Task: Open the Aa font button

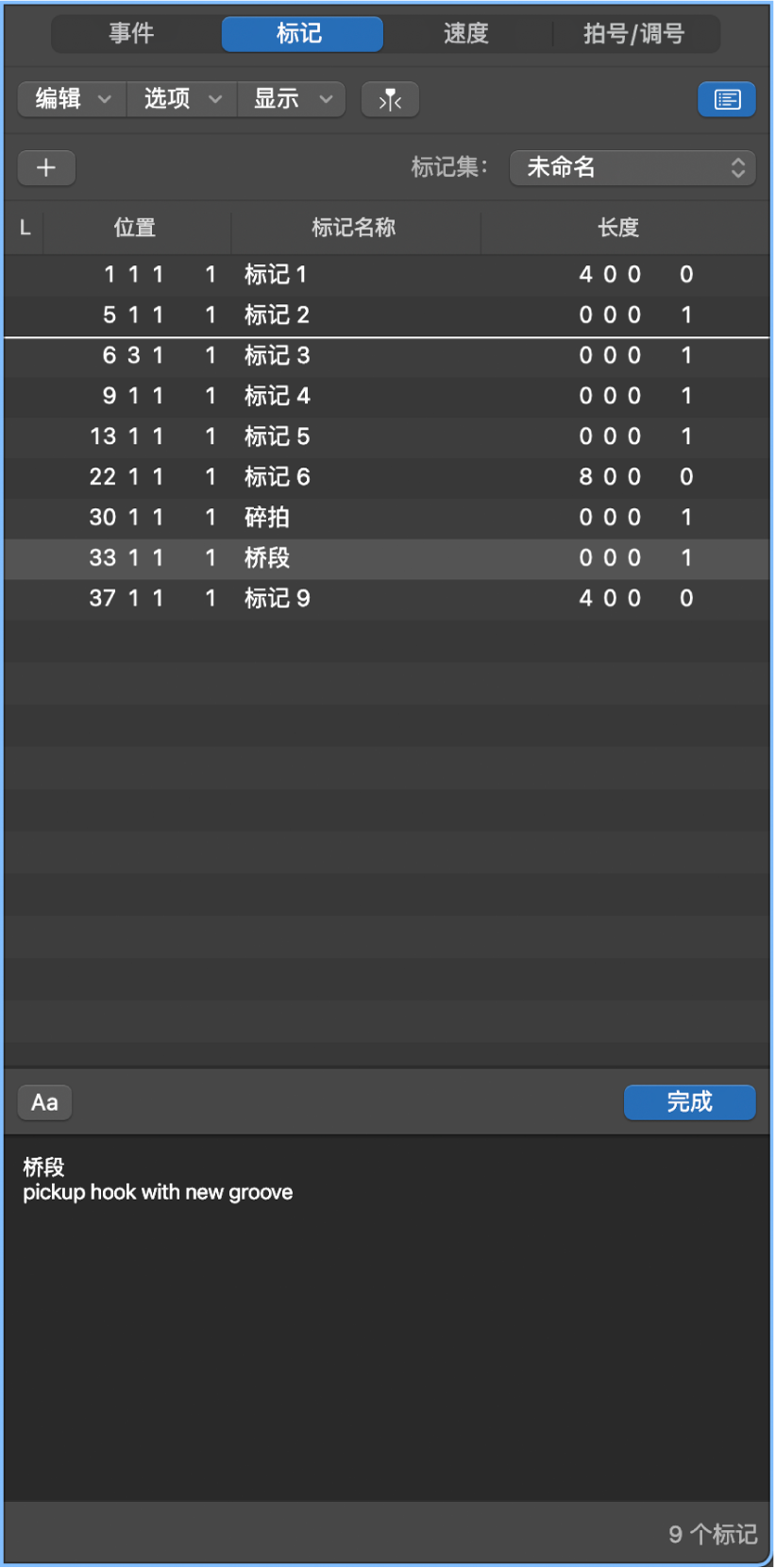Action: tap(44, 1102)
